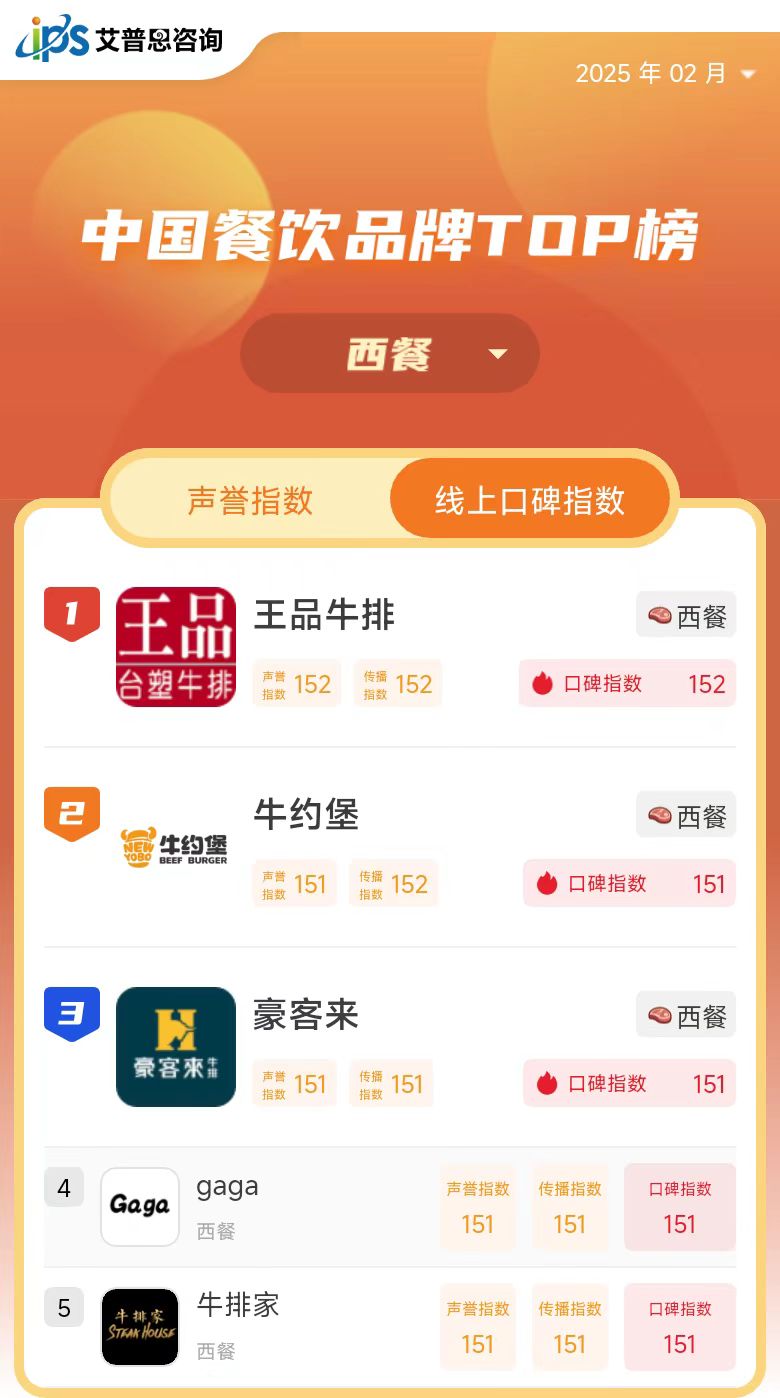The image size is (780, 1398).
Task: Open the 豪客来 brand entry
Action: [x=306, y=1015]
